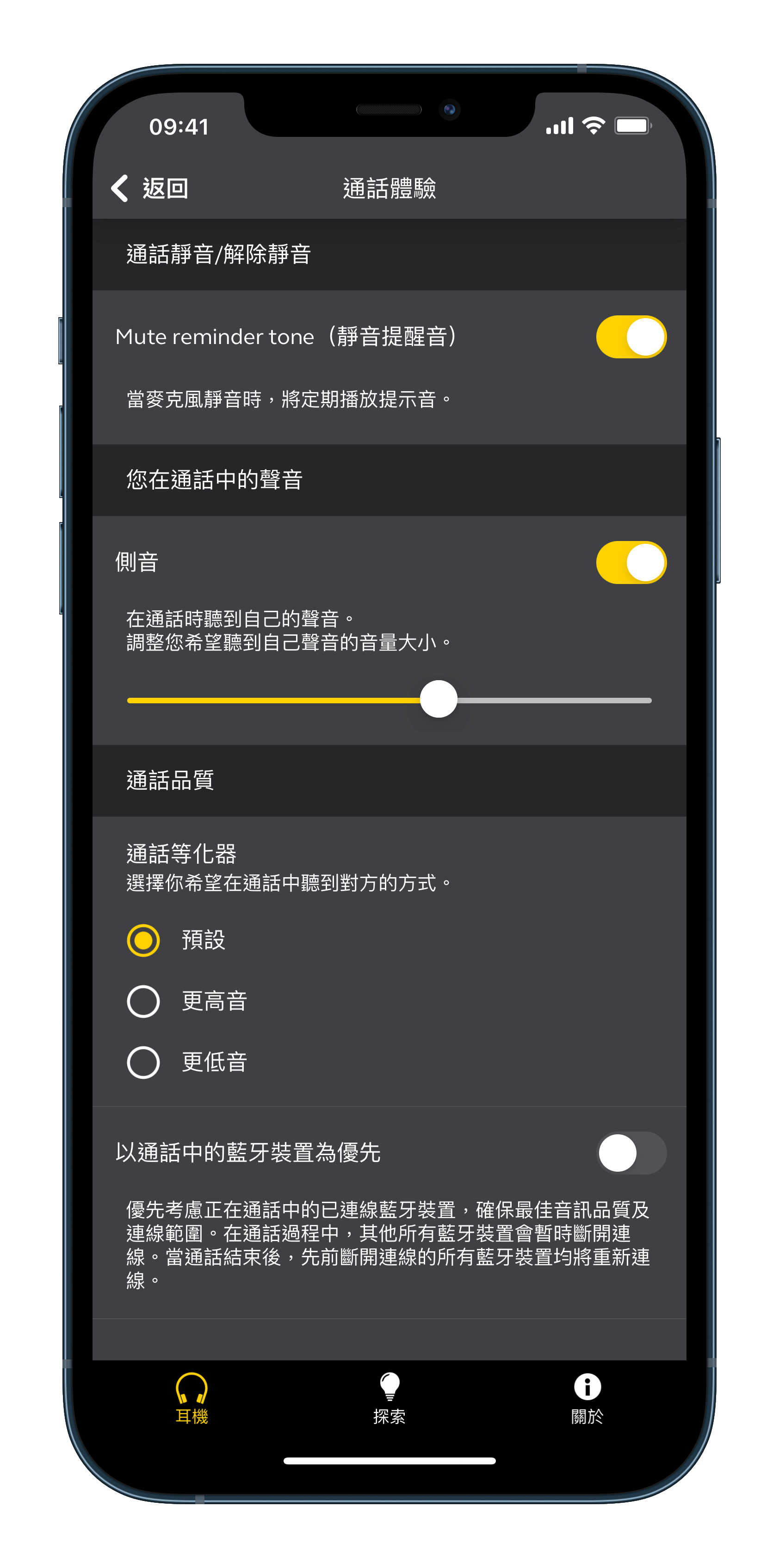This screenshot has height=1568, width=779.
Task: Select the 預設 equalizer option
Action: 144,941
